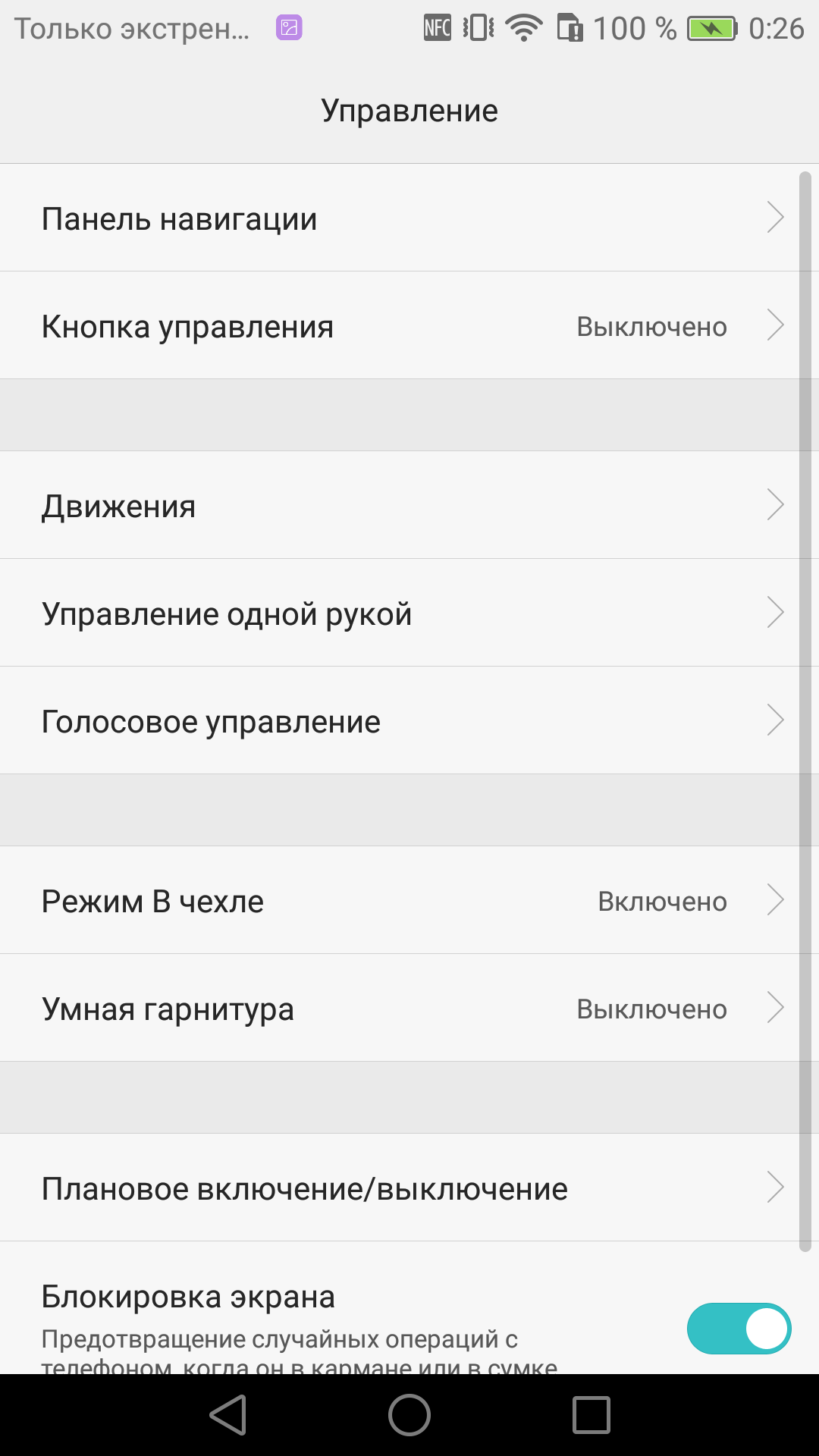Open the Движения row
Screen dimensions: 819x1456
pos(409,505)
